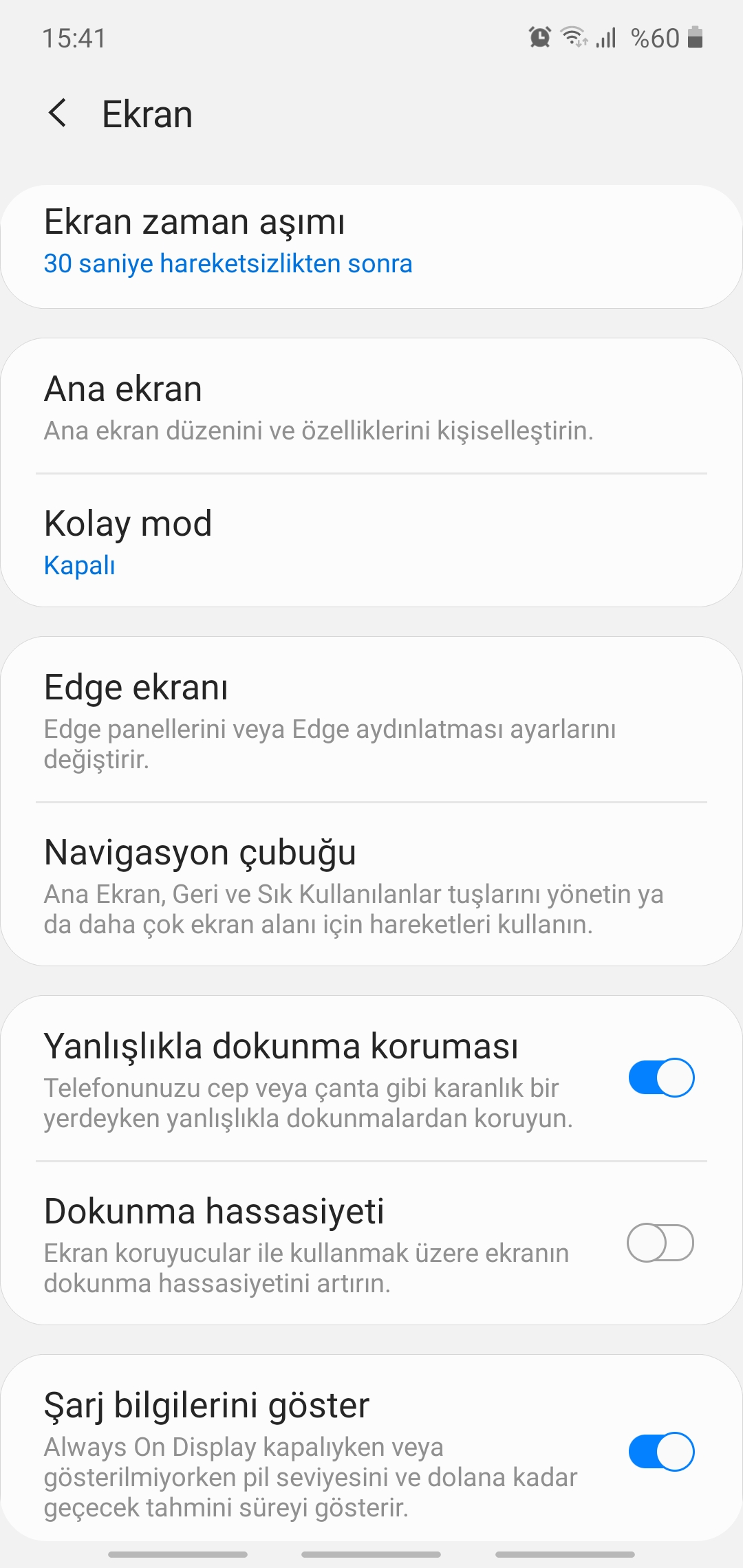Go back from the Ekran screen
The height and width of the screenshot is (1568, 743).
pyautogui.click(x=58, y=113)
